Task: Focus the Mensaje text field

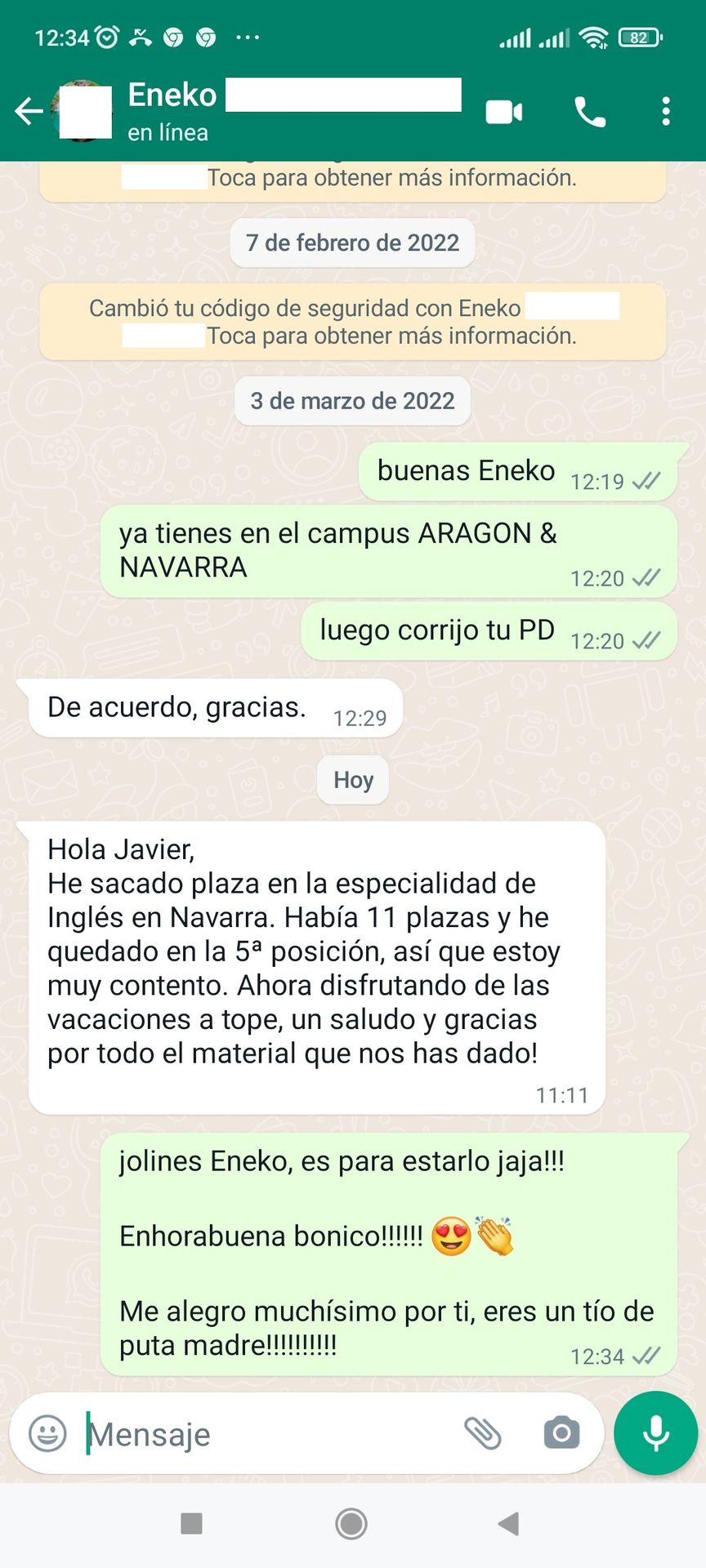Action: coord(270,1434)
